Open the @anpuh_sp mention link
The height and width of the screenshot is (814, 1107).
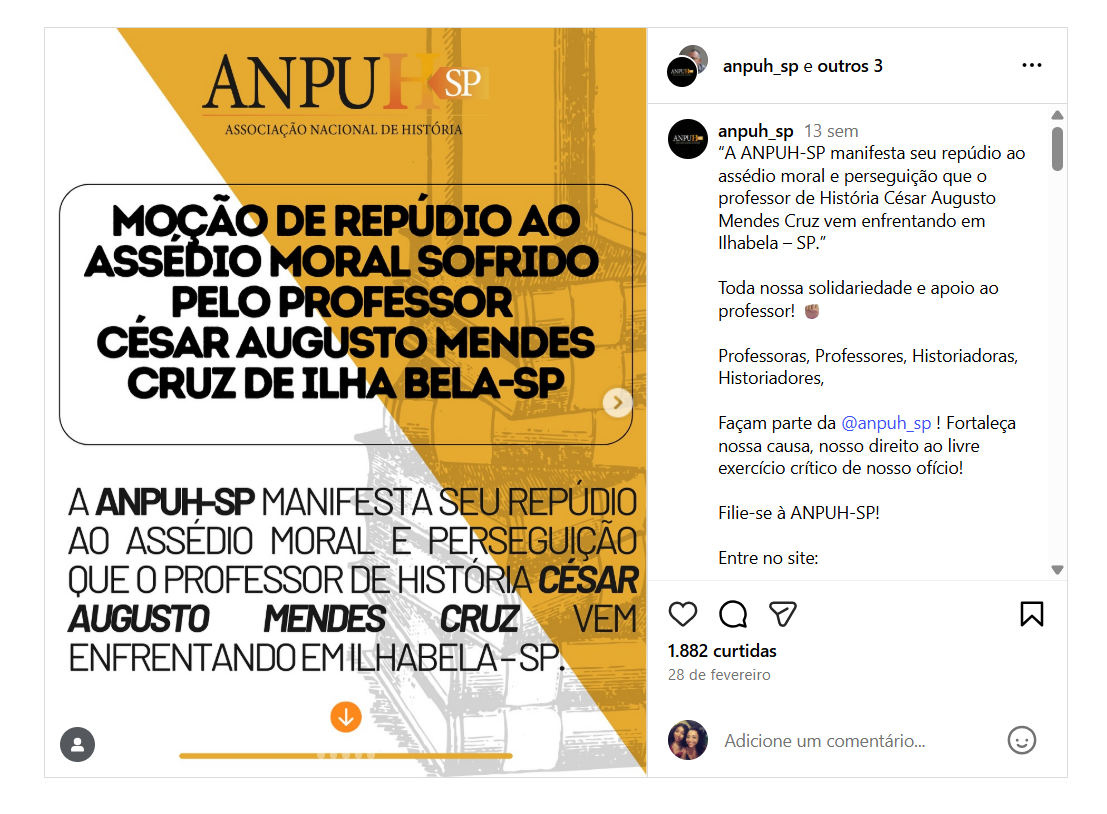tap(886, 423)
